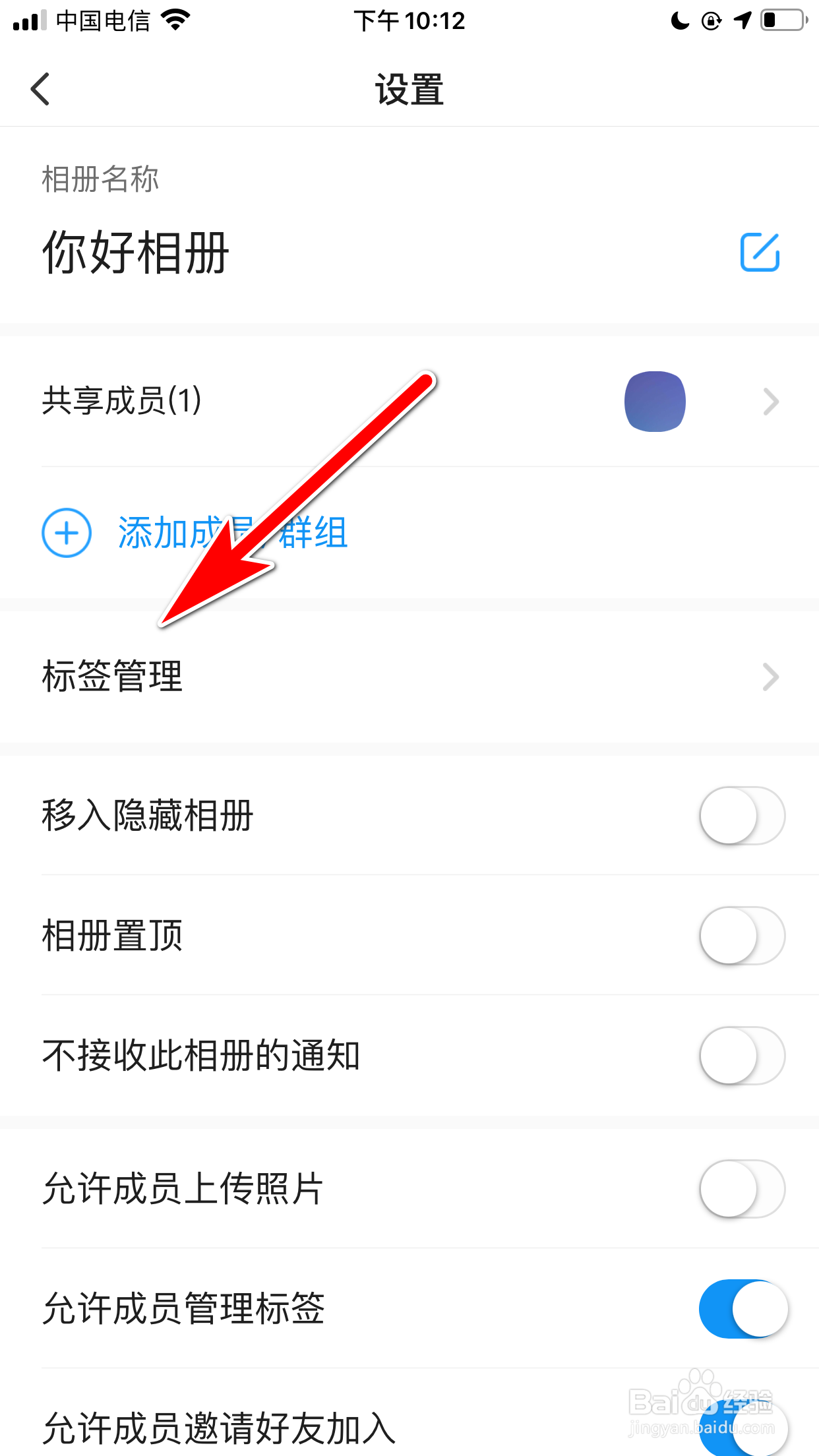Image resolution: width=819 pixels, height=1456 pixels.
Task: Click the back arrow to leave settings
Action: (41, 88)
